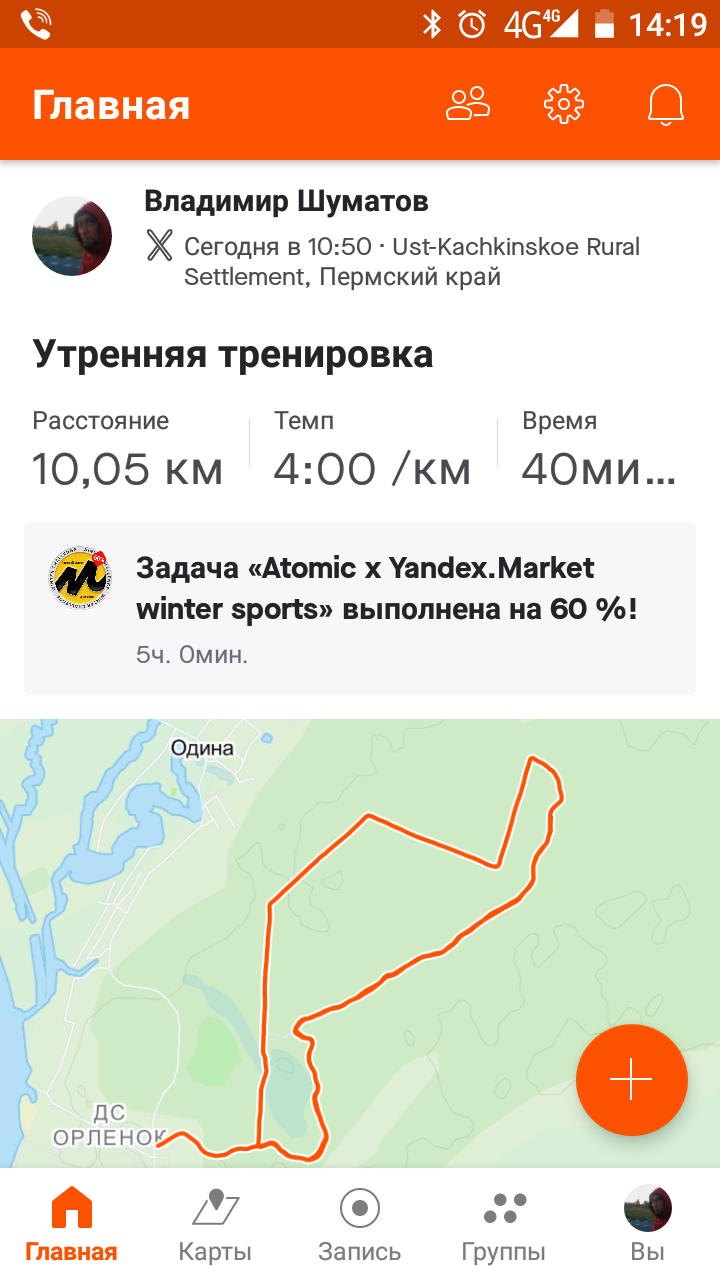
Task: Go to the Карты tab
Action: [x=215, y=1225]
